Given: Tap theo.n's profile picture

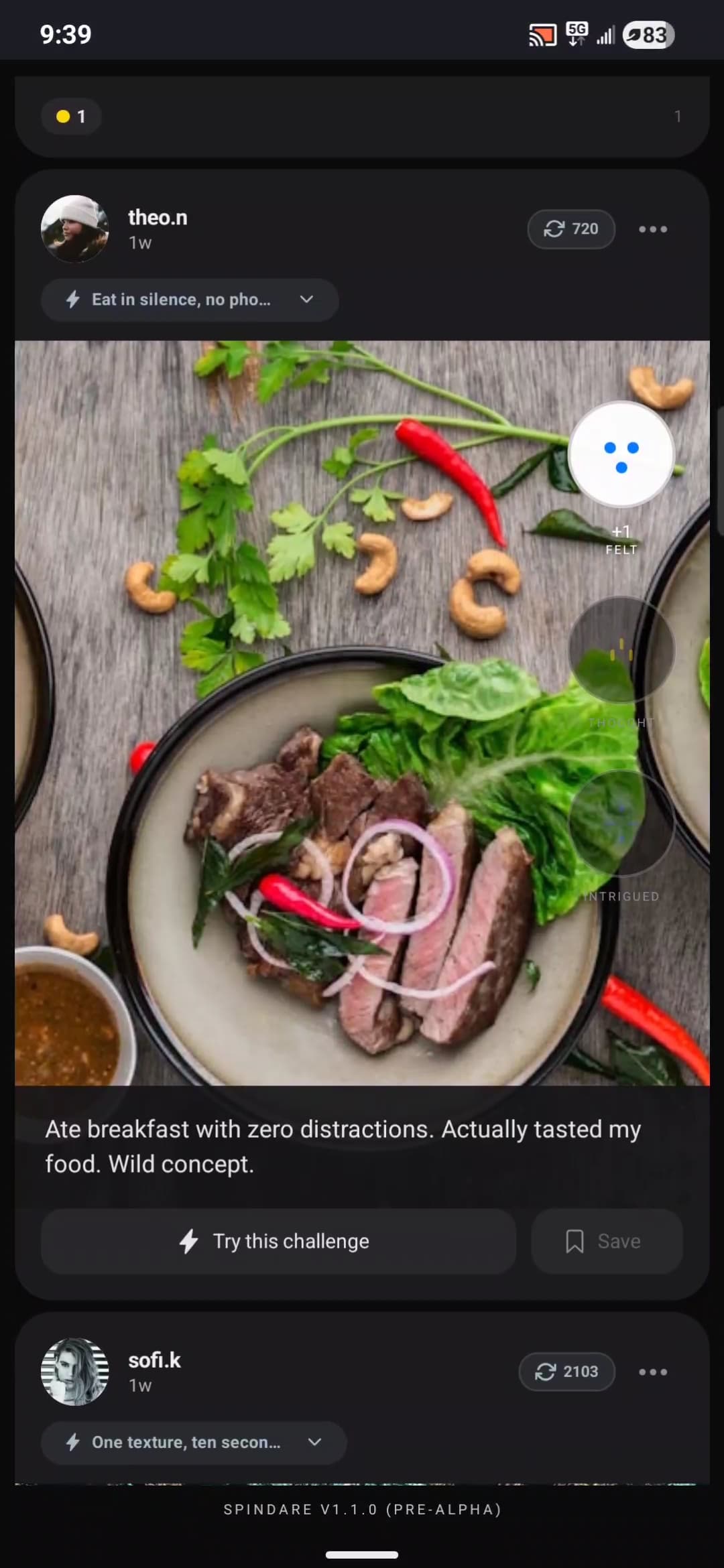Looking at the screenshot, I should [75, 228].
